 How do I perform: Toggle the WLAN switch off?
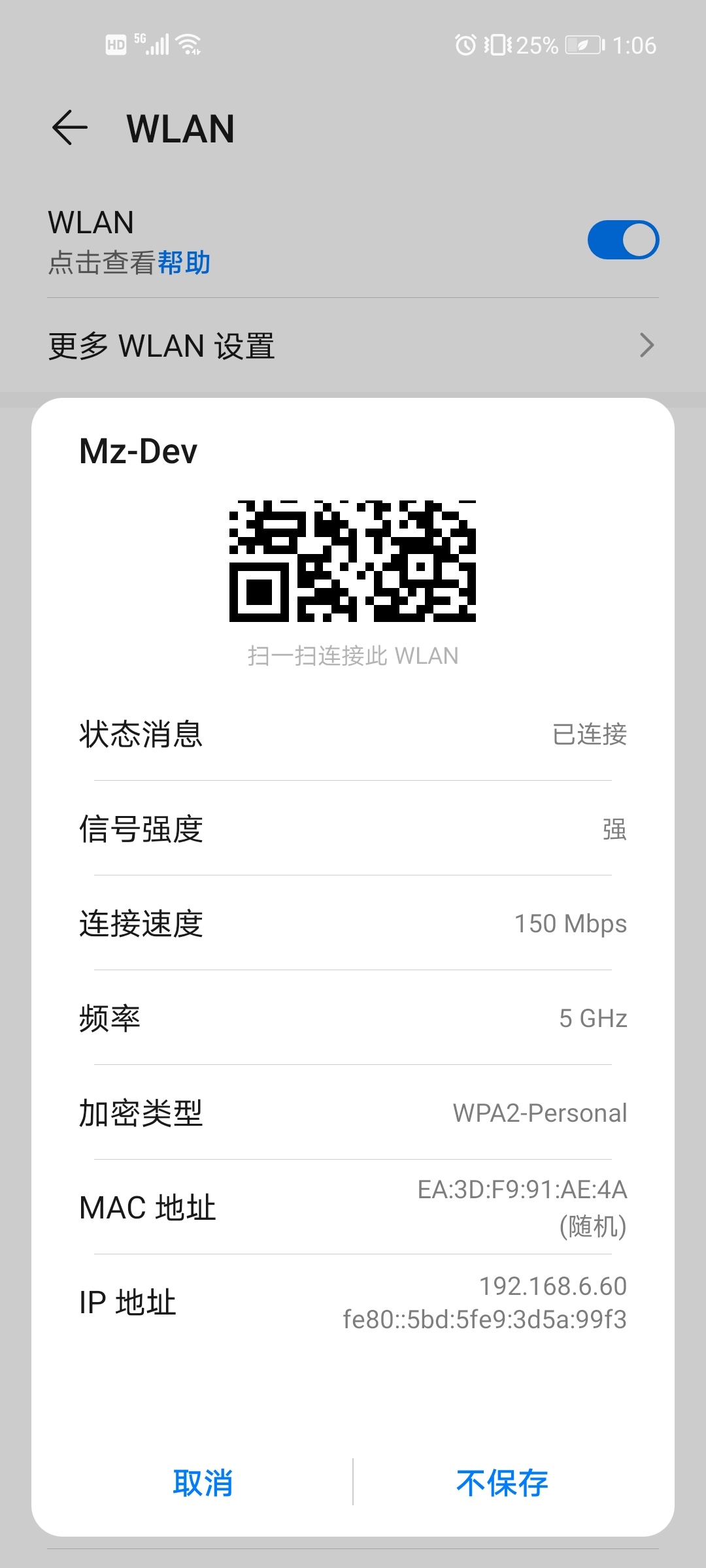point(623,240)
